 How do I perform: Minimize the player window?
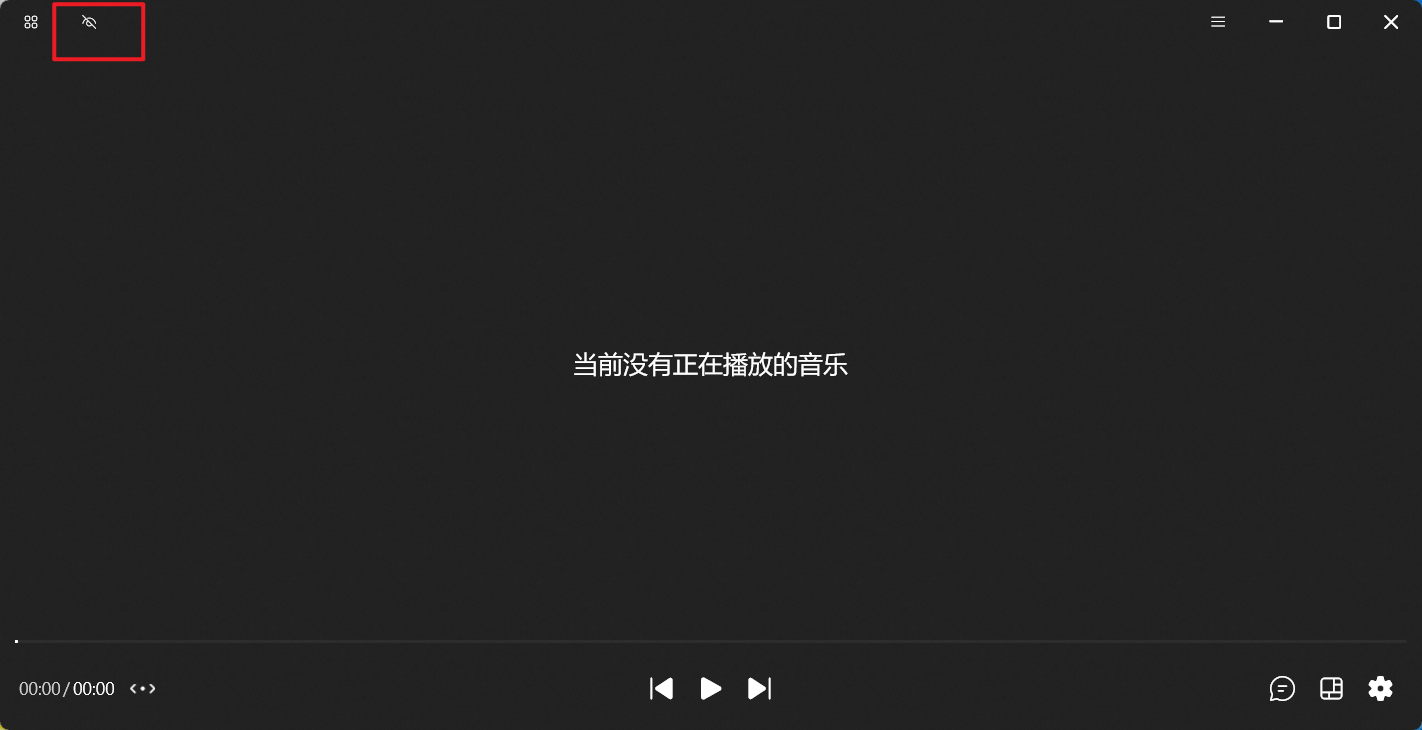tap(1276, 22)
